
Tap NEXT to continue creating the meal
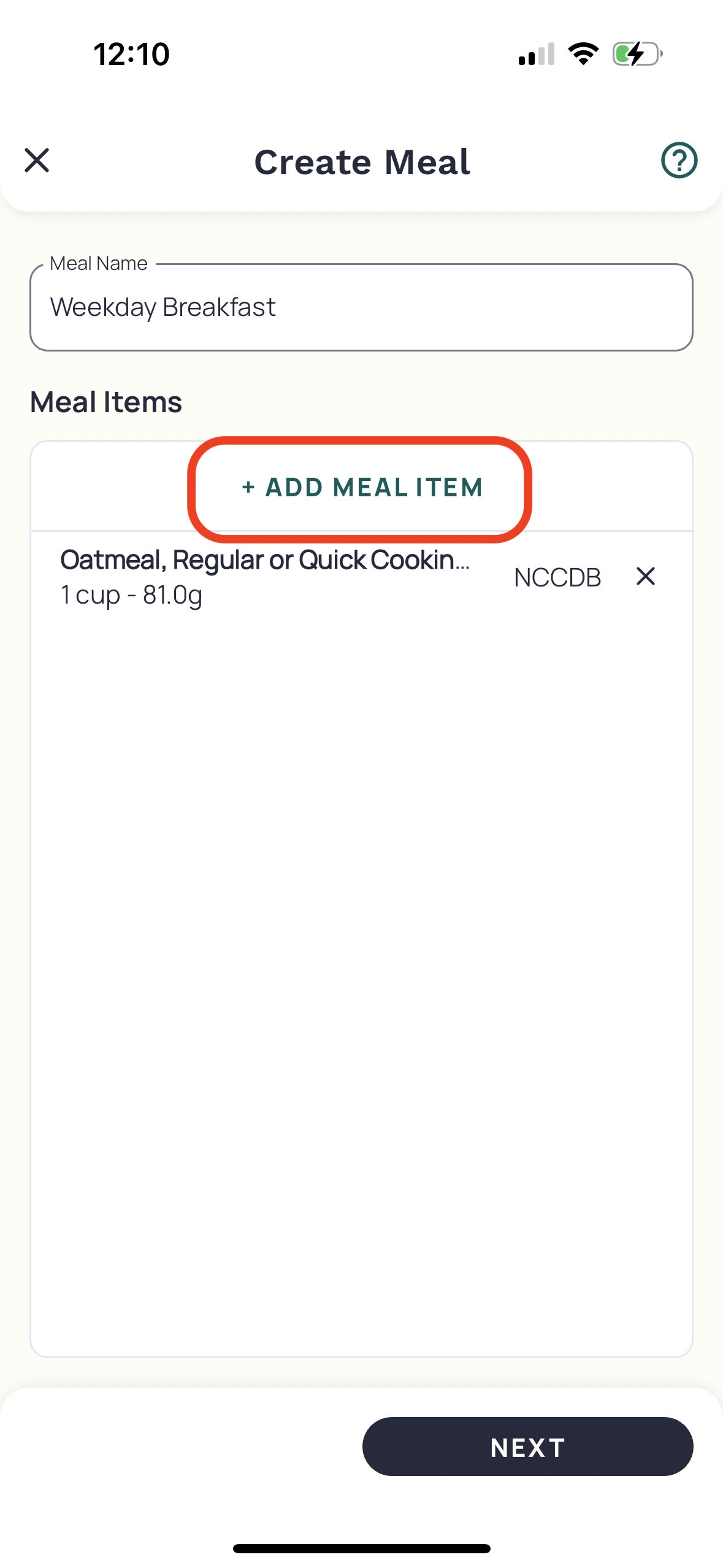[x=527, y=1447]
